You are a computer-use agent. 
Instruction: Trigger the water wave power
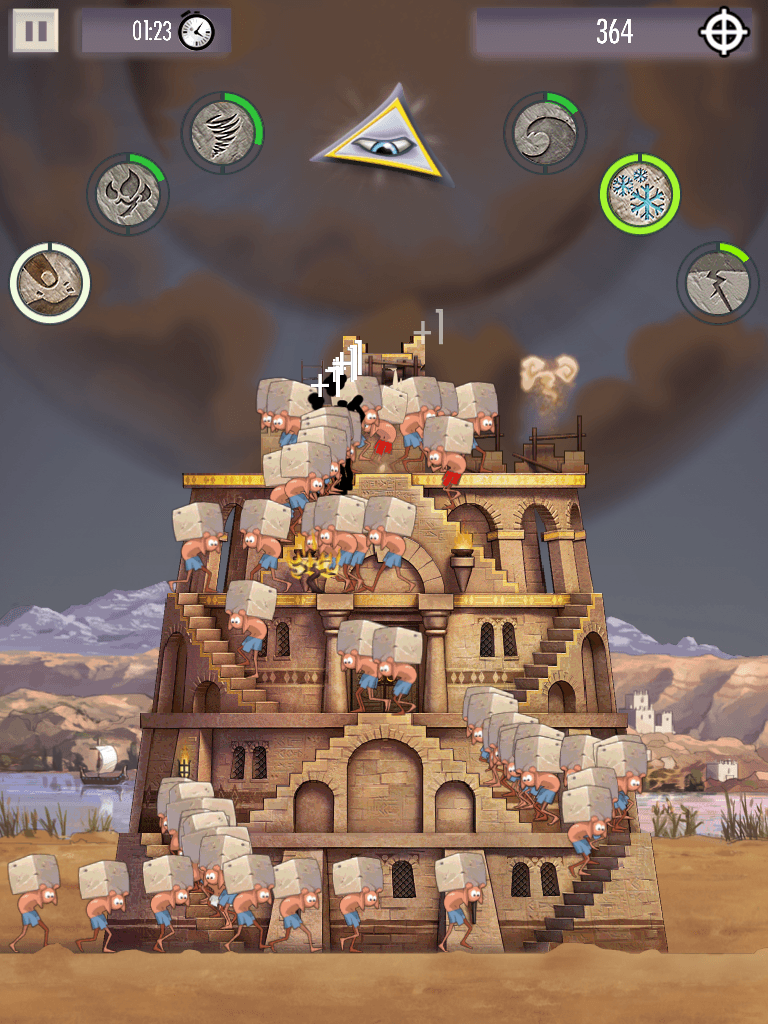point(545,133)
